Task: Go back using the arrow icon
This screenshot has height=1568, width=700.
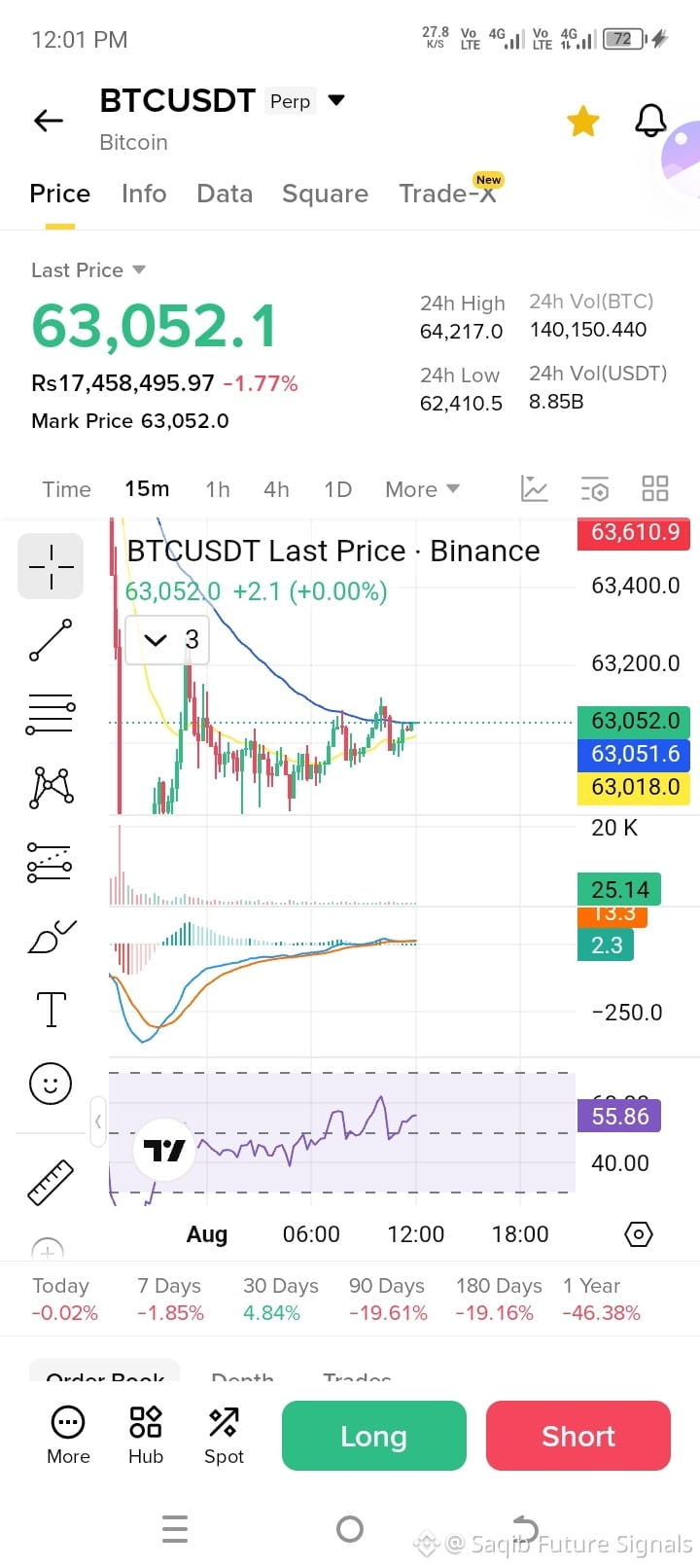Action: pyautogui.click(x=48, y=120)
